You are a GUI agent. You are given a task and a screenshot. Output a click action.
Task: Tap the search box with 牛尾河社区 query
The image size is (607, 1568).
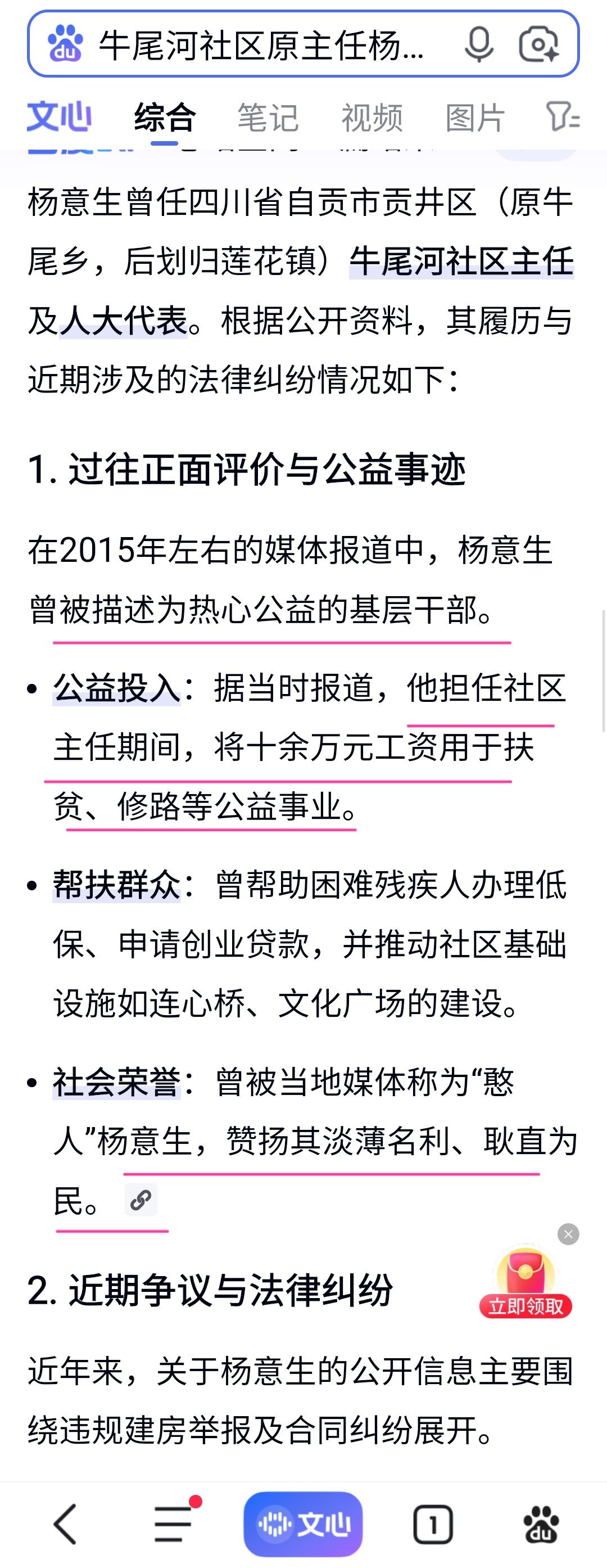(x=261, y=45)
